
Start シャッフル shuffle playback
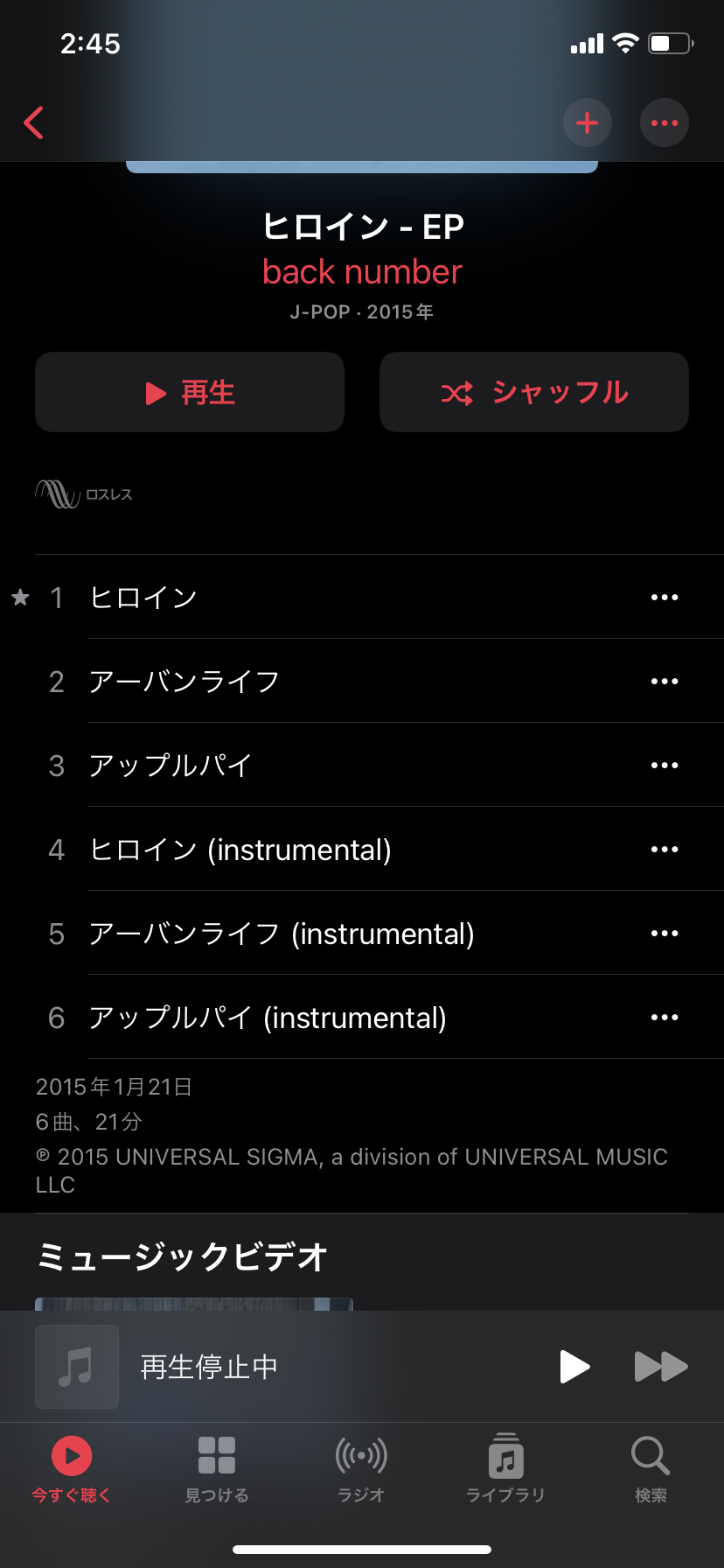533,392
